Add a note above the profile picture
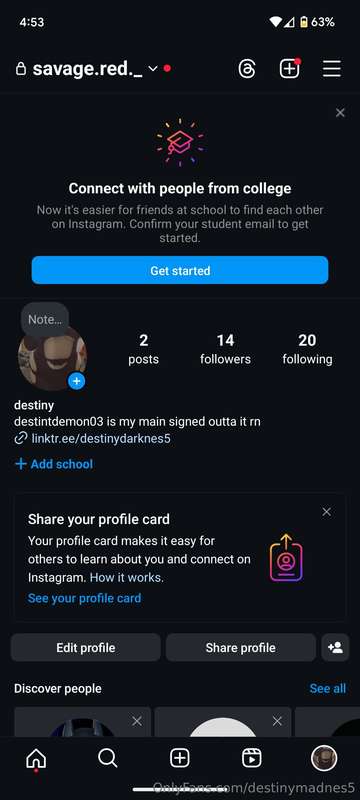The image size is (360, 800). tap(45, 319)
